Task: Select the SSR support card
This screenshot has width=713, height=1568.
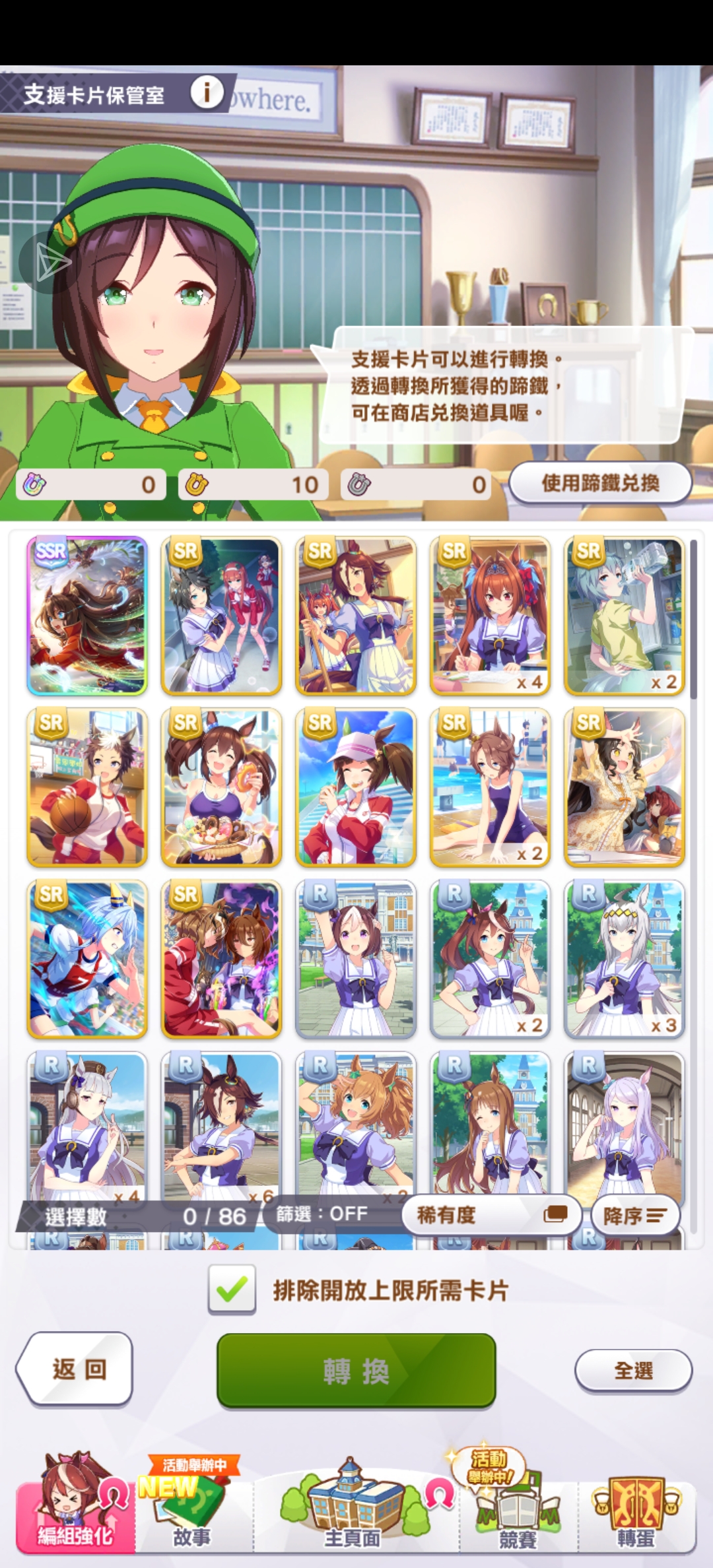Action: pos(87,615)
